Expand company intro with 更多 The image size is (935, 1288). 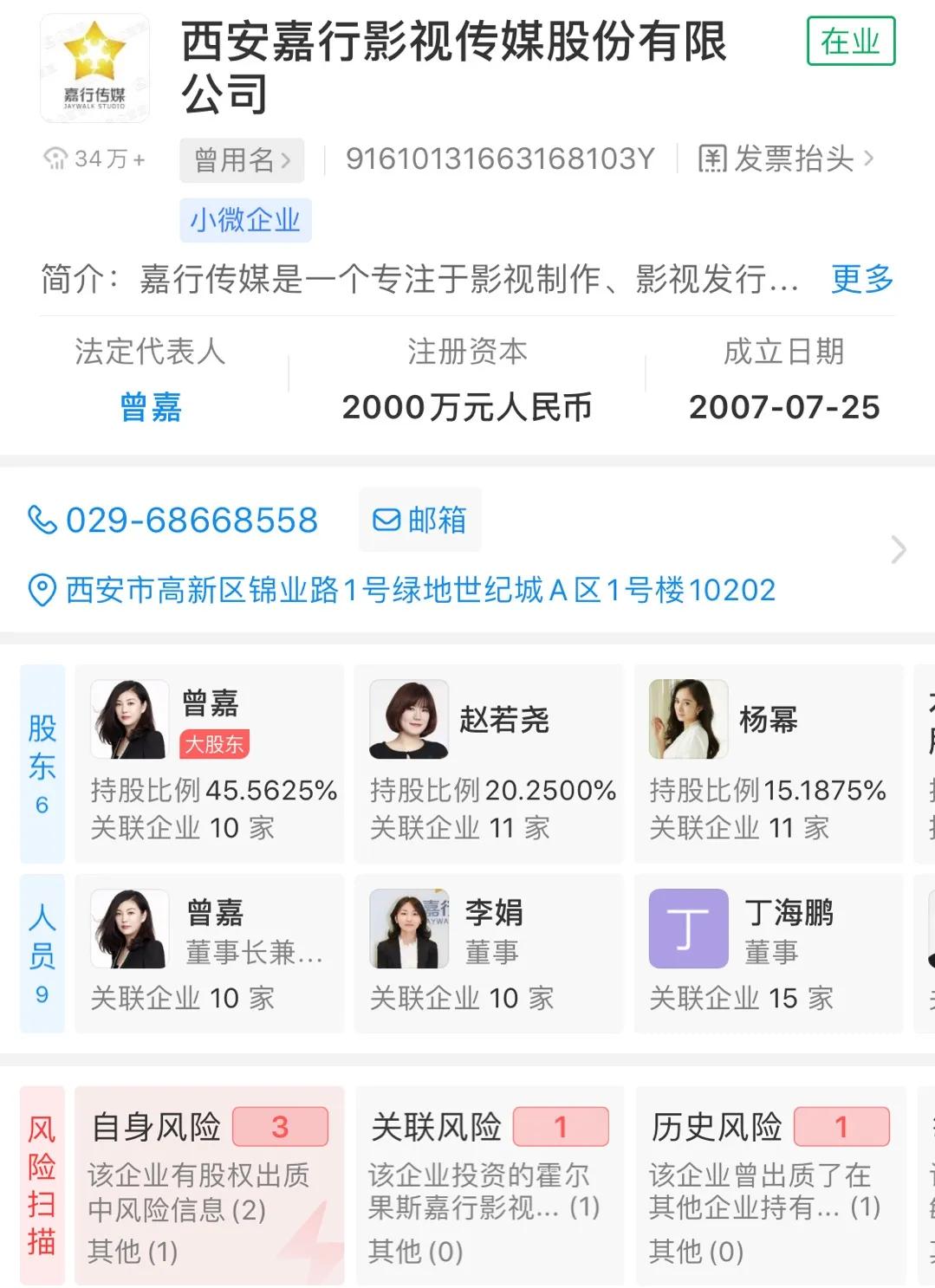click(861, 279)
